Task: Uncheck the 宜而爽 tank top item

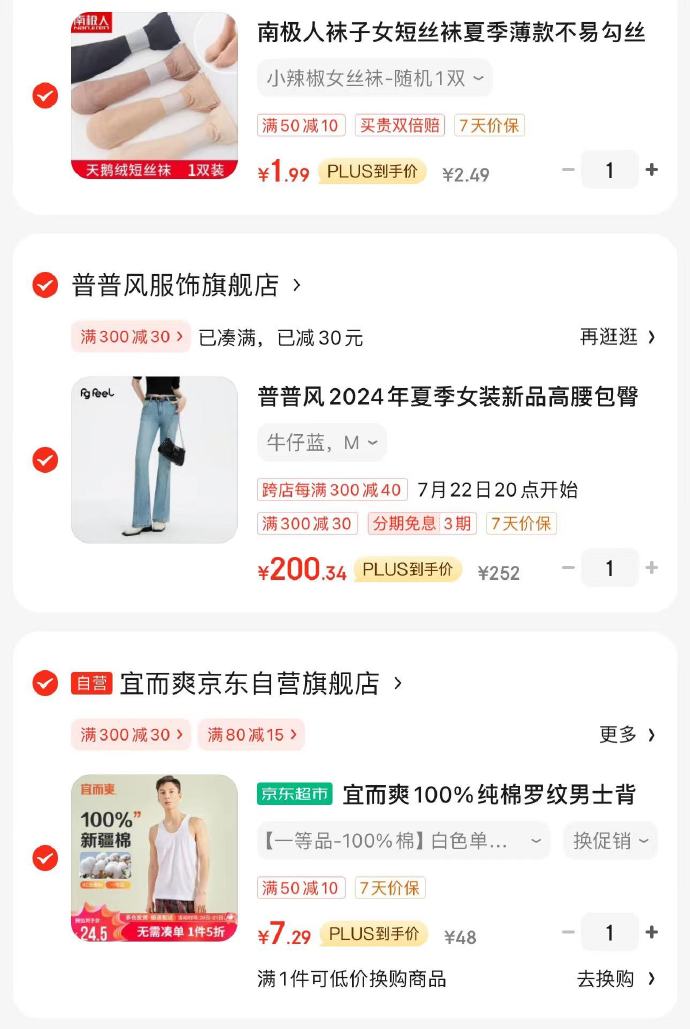Action: (45, 858)
